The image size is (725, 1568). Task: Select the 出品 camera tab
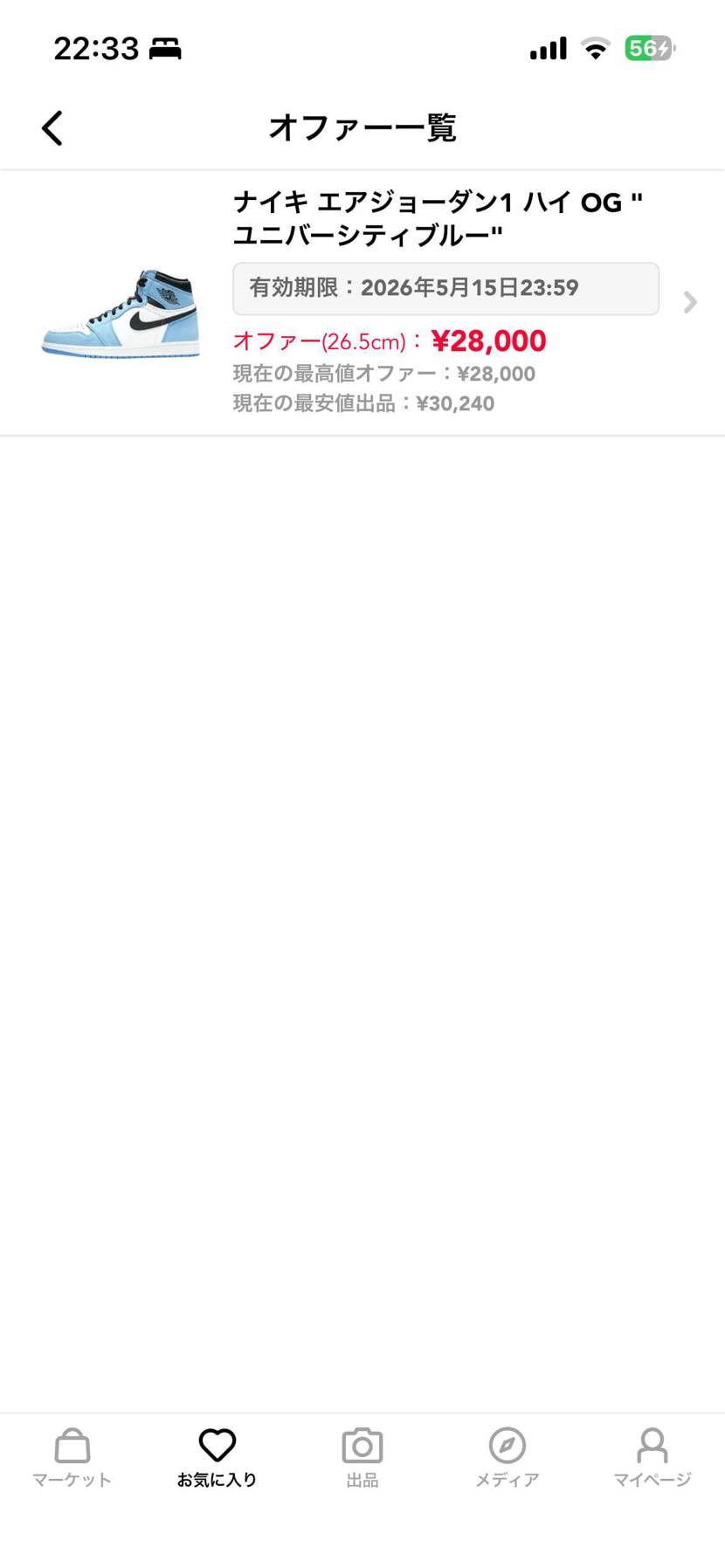click(362, 1457)
